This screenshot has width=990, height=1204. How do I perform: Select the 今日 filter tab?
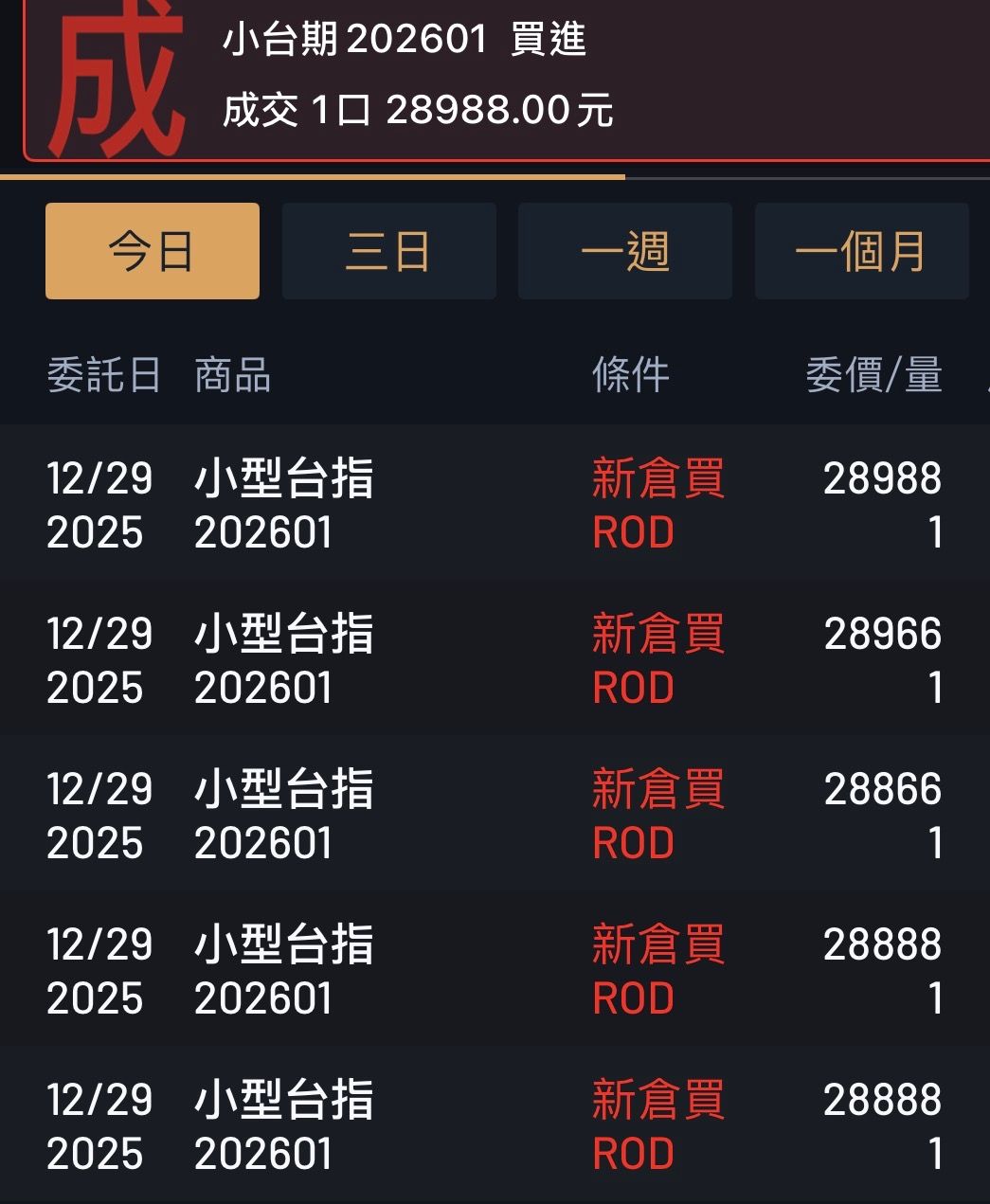click(153, 251)
